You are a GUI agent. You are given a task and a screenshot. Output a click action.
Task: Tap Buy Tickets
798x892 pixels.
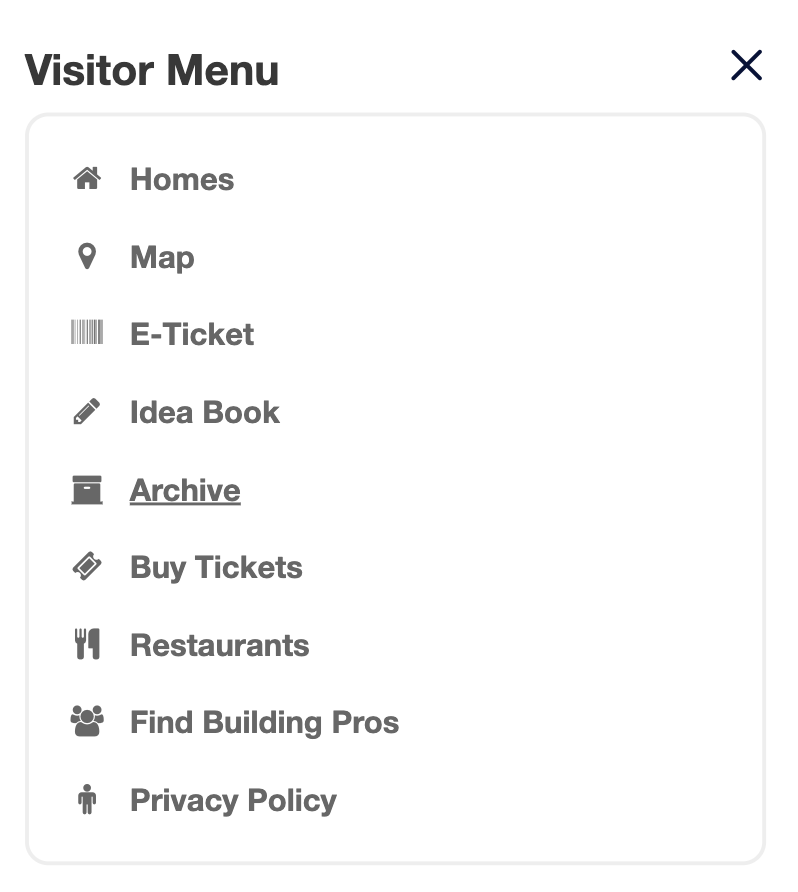(216, 568)
